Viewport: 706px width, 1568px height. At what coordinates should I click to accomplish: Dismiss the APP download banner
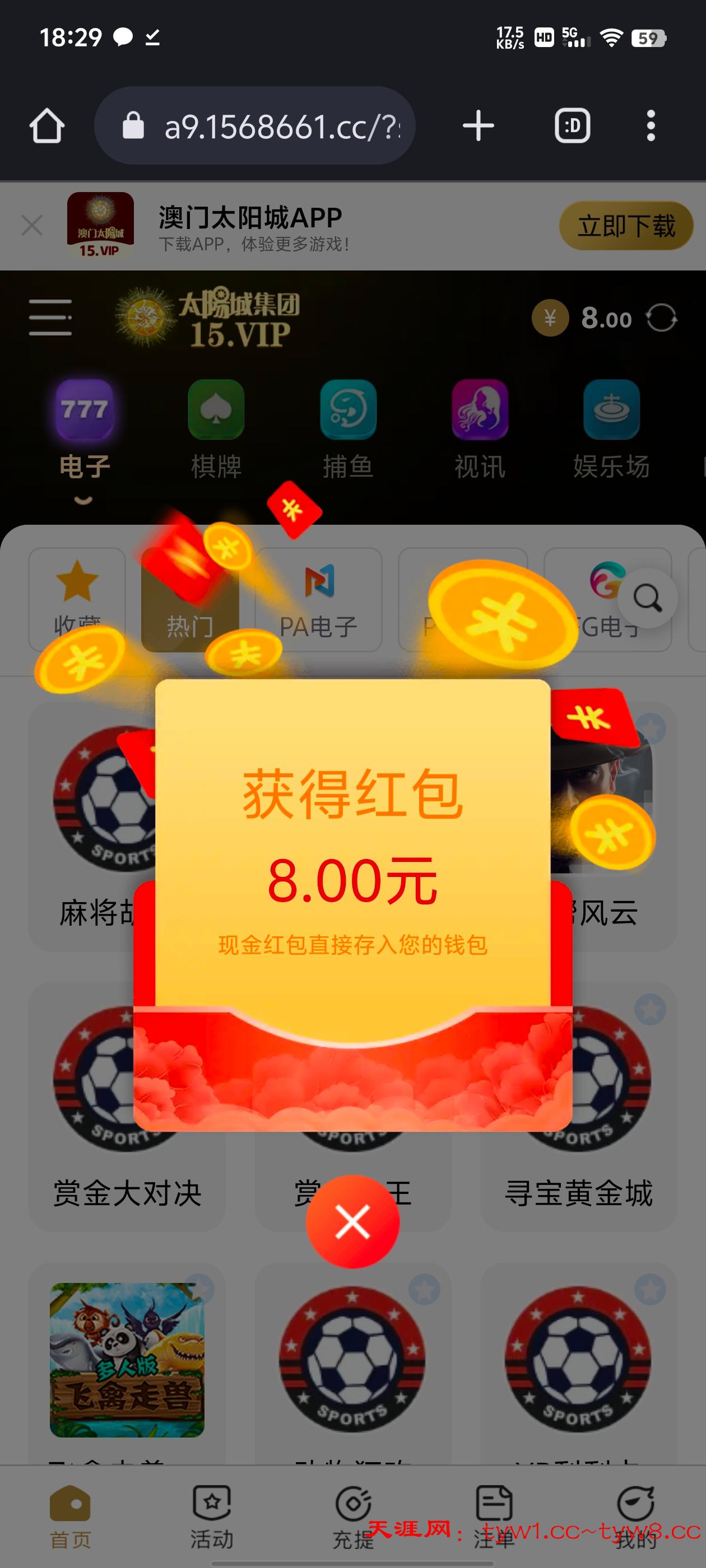coord(32,225)
